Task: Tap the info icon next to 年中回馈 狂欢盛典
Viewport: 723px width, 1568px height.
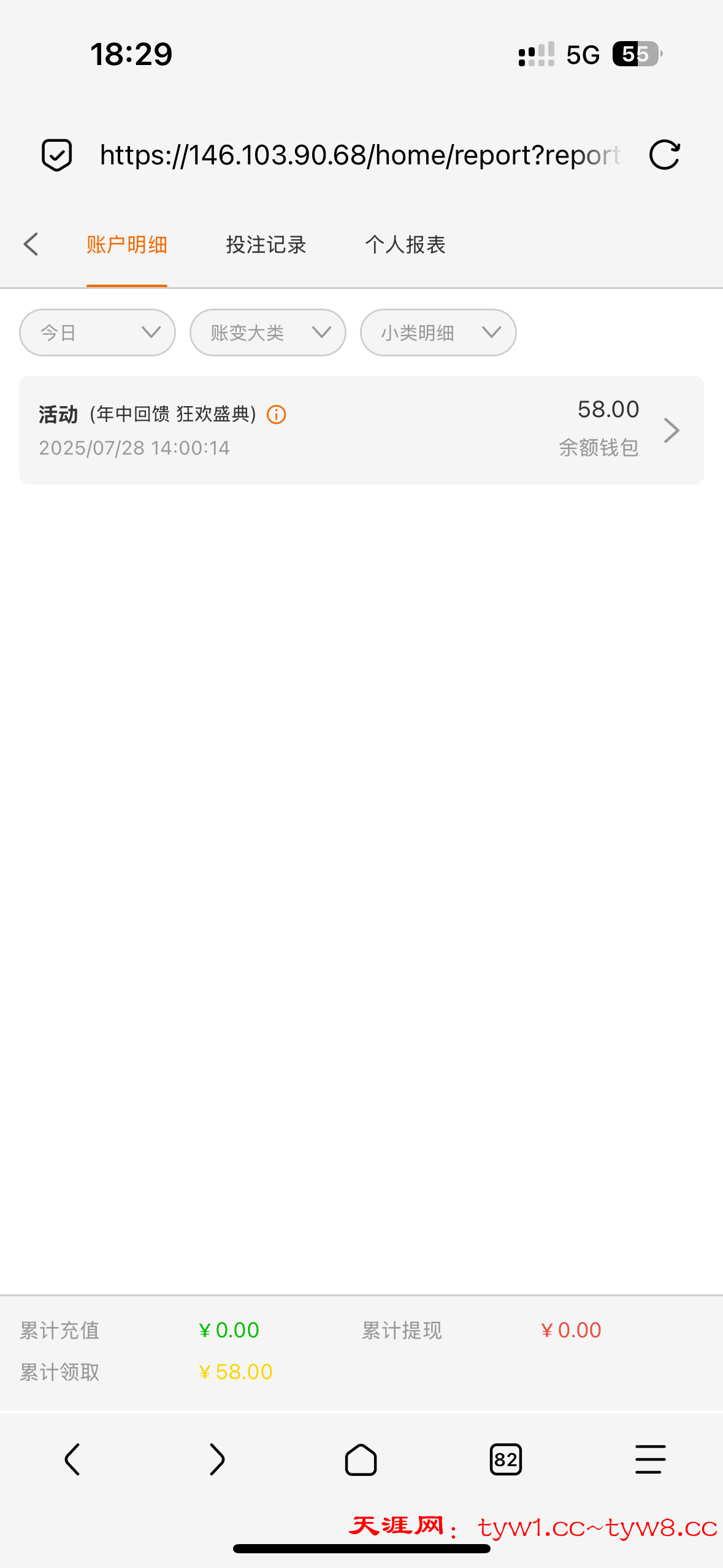Action: [275, 414]
